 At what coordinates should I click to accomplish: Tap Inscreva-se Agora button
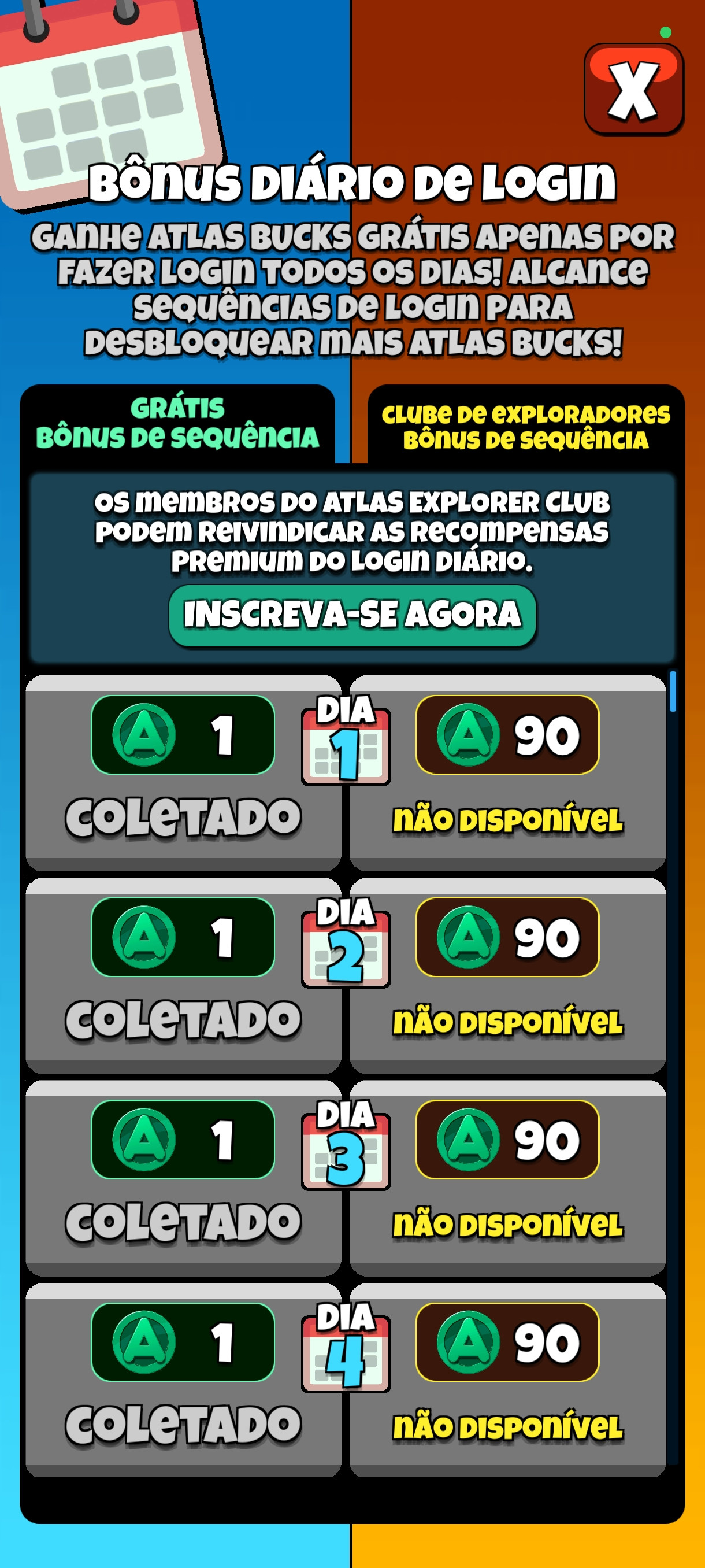point(352,615)
